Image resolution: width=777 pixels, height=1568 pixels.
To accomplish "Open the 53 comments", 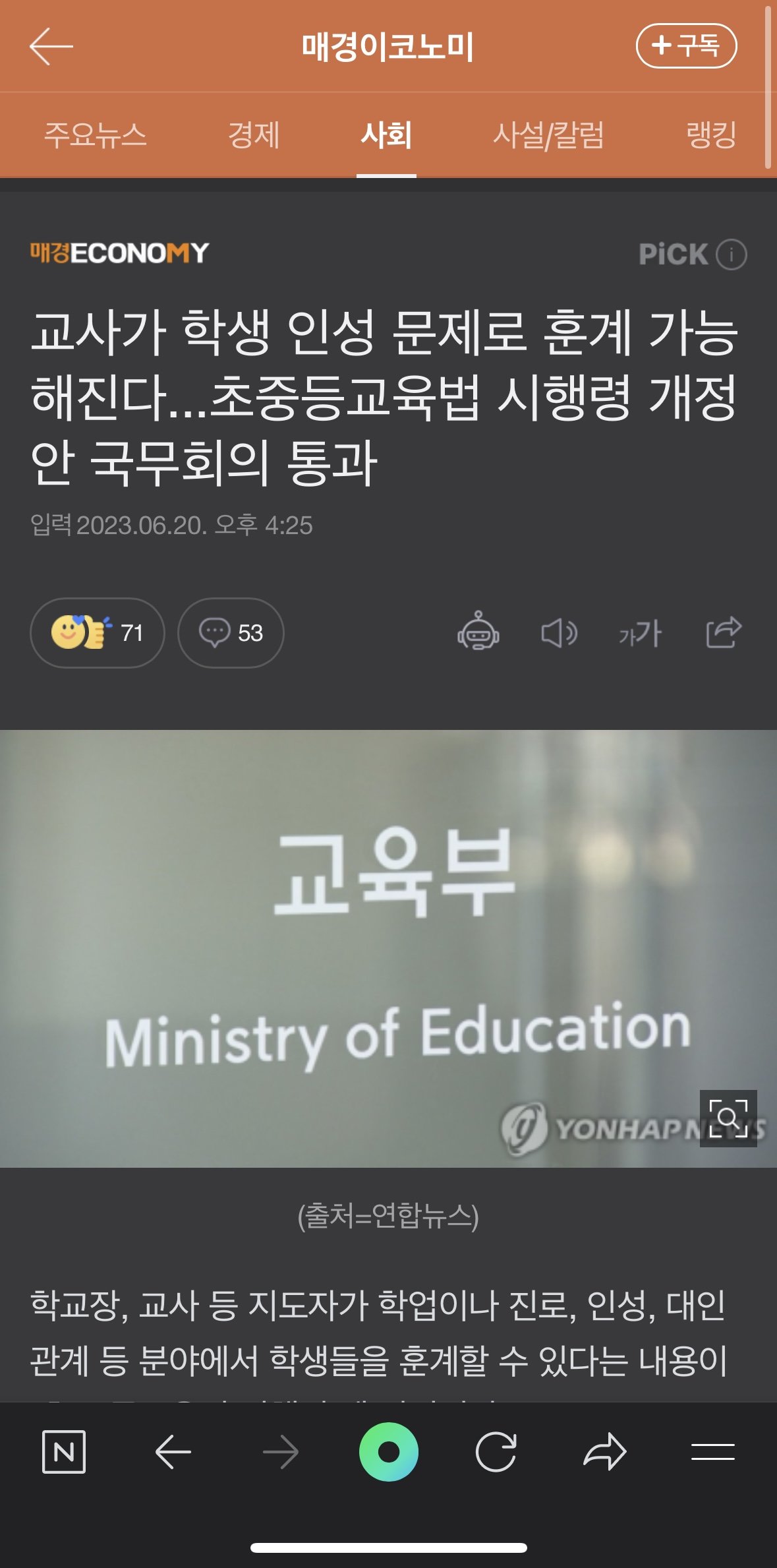I will tap(231, 633).
